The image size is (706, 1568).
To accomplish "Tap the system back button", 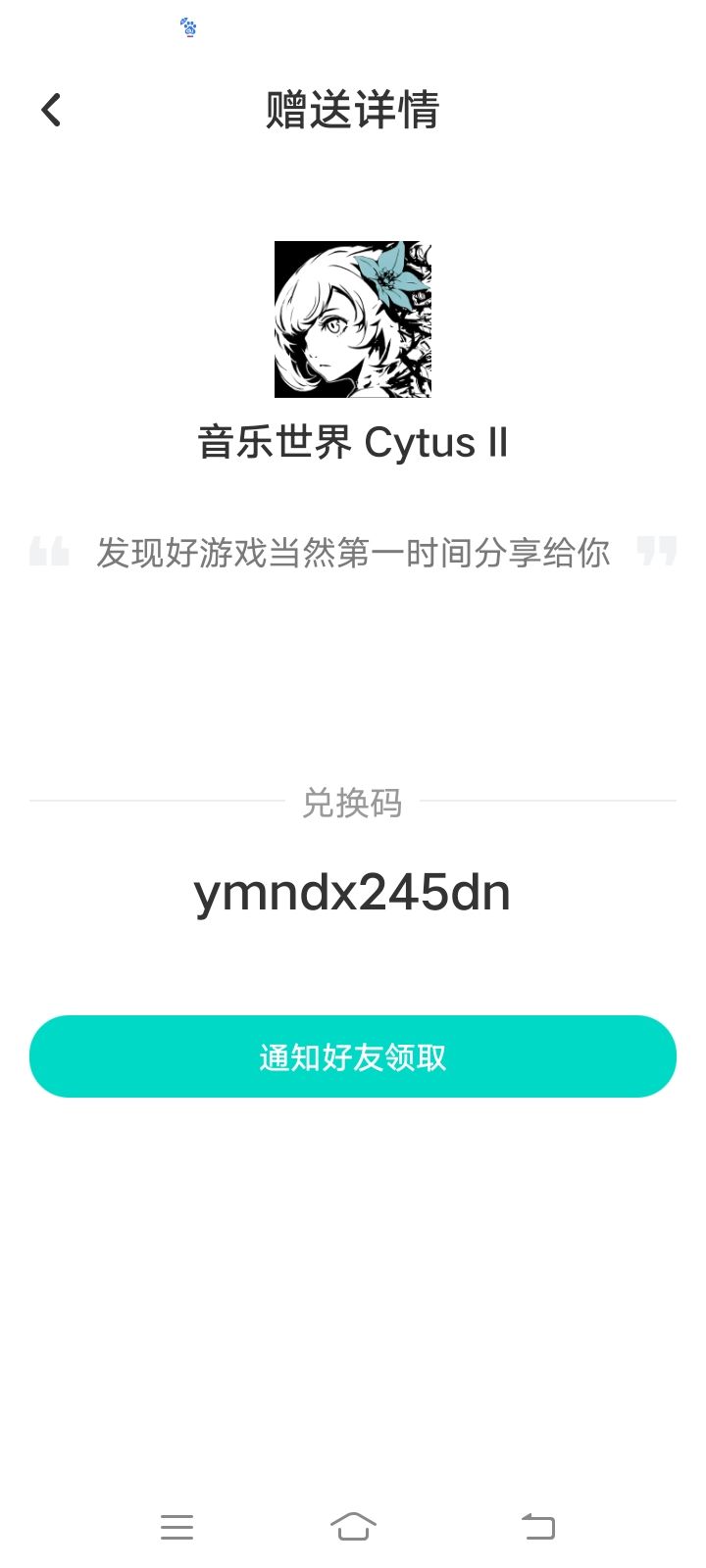I will tap(538, 1527).
